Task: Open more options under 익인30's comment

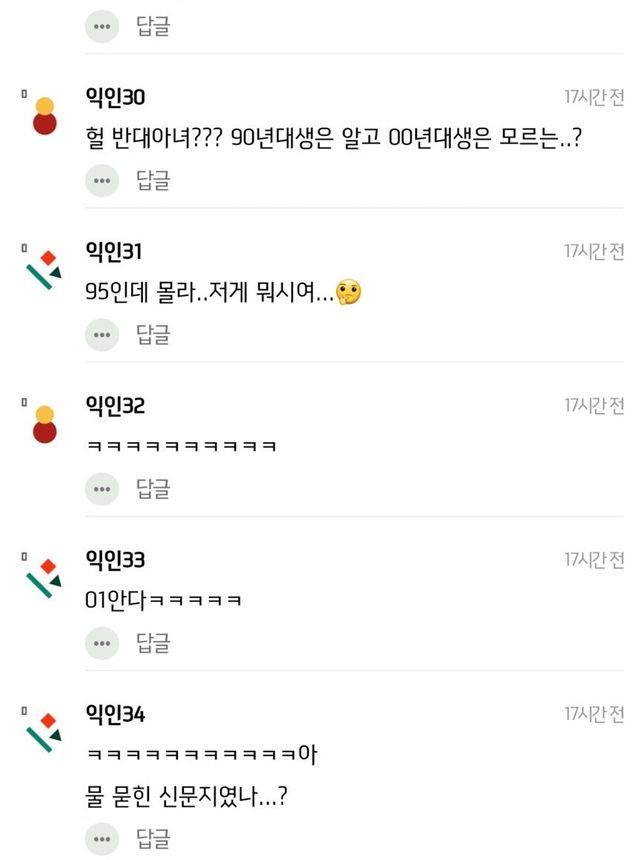Action: (x=102, y=180)
